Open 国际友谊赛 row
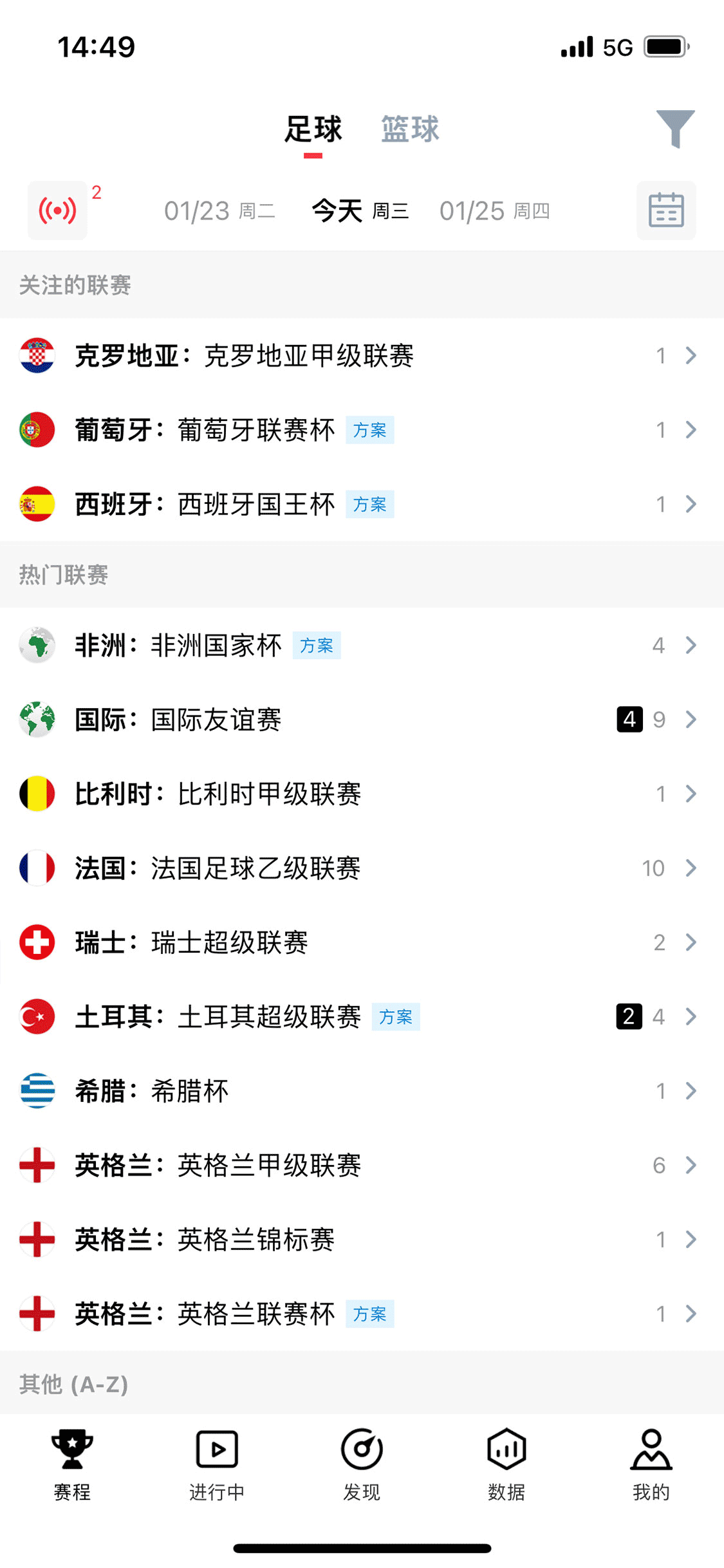 [360, 719]
